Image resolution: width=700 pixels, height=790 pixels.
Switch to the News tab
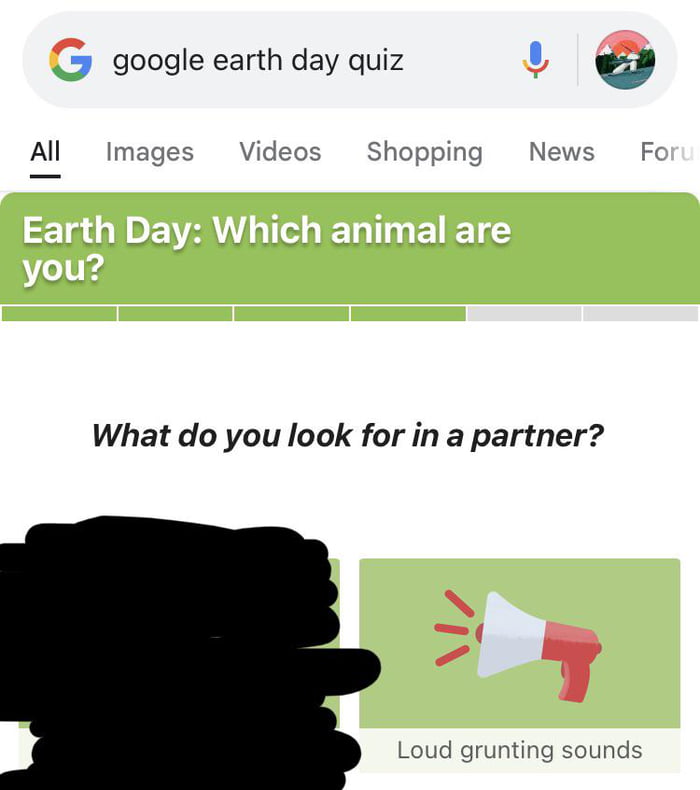(561, 152)
